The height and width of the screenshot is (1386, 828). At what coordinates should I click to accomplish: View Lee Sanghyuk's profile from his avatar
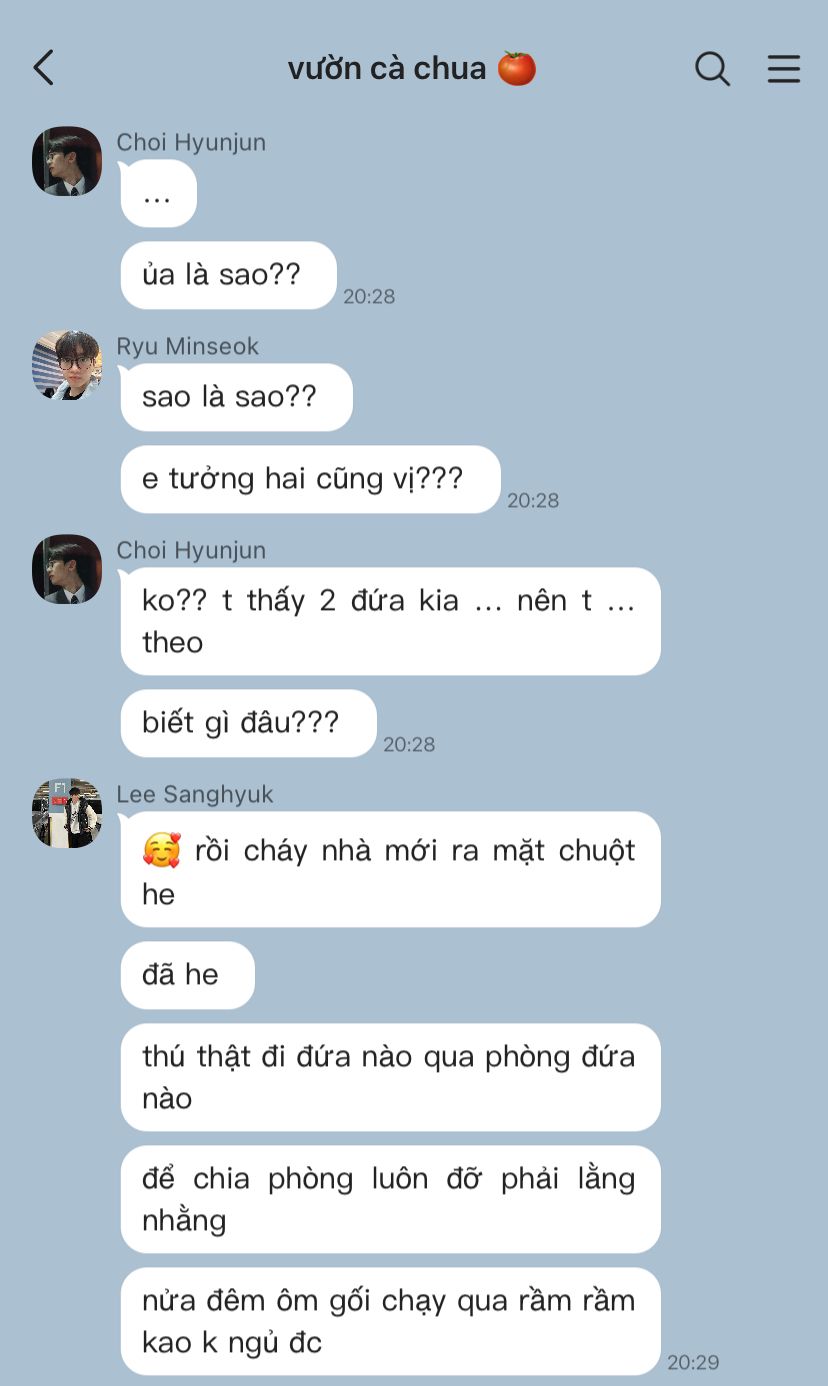(x=67, y=813)
